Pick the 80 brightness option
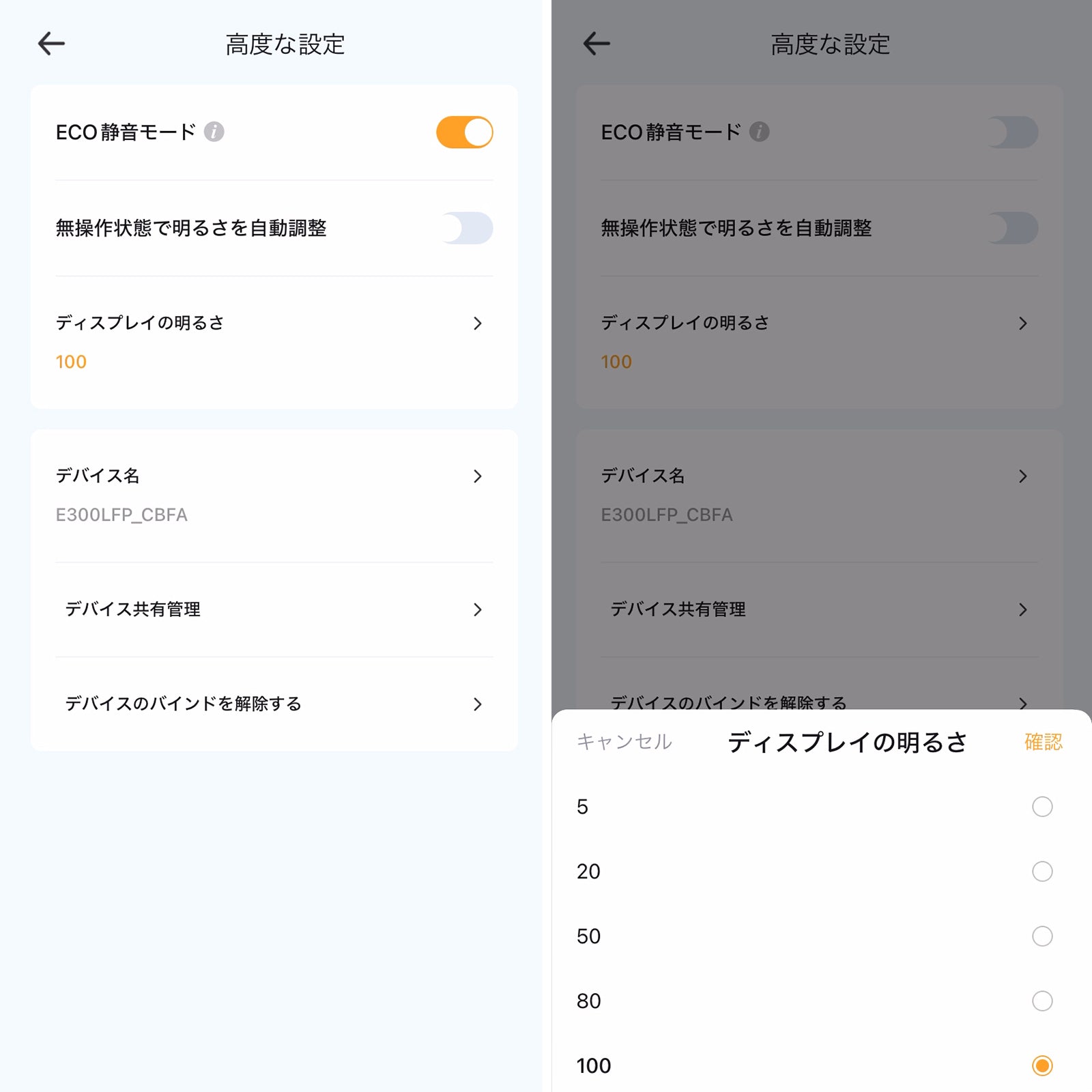 coord(1041,1001)
